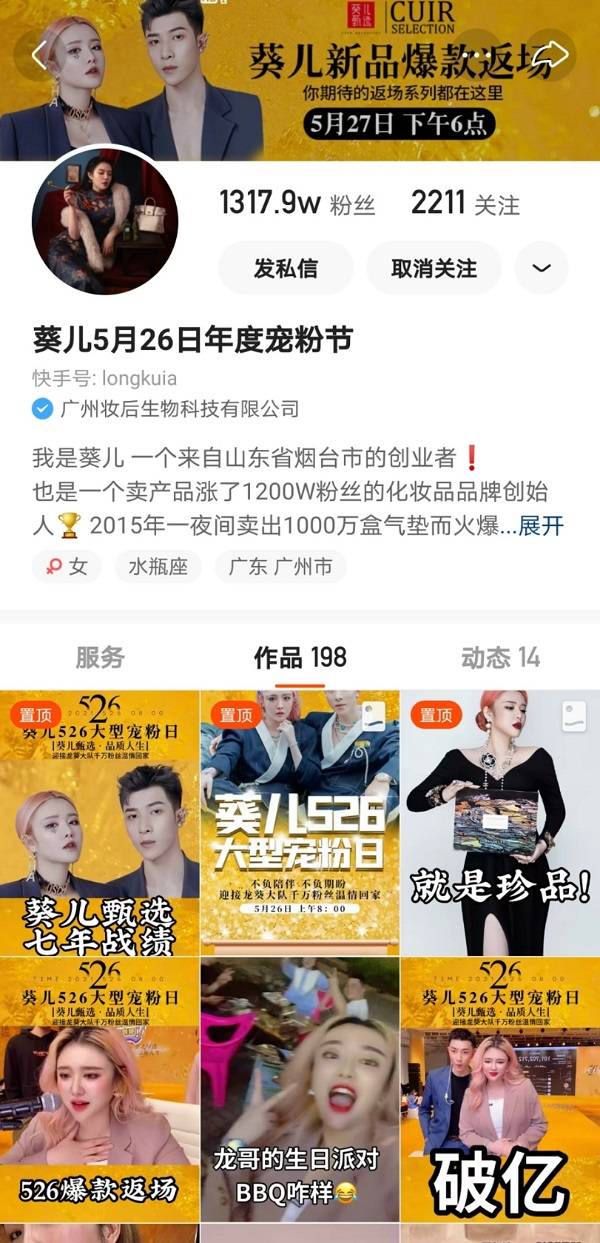Viewport: 600px width, 1243px height.
Task: Open the pinned video 葵儿甄选七年战绩
Action: (x=100, y=822)
